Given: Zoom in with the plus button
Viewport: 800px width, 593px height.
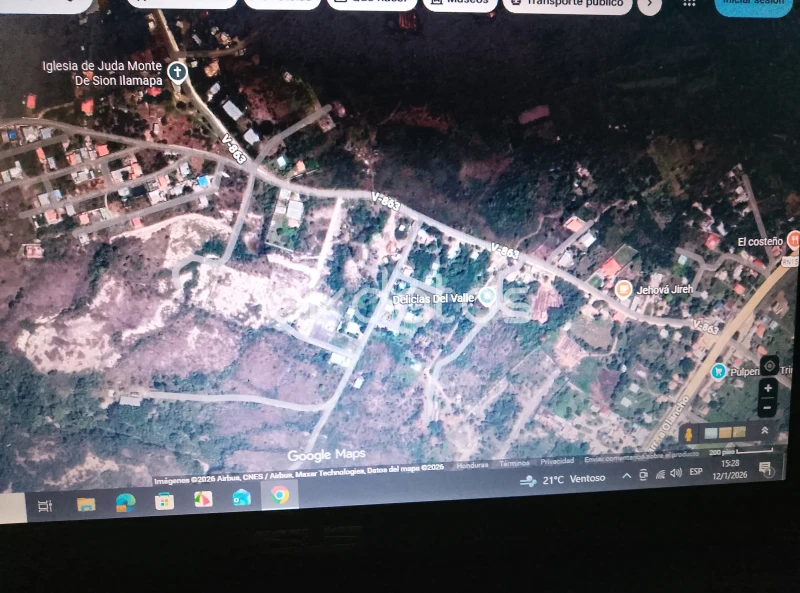Looking at the screenshot, I should [x=768, y=389].
